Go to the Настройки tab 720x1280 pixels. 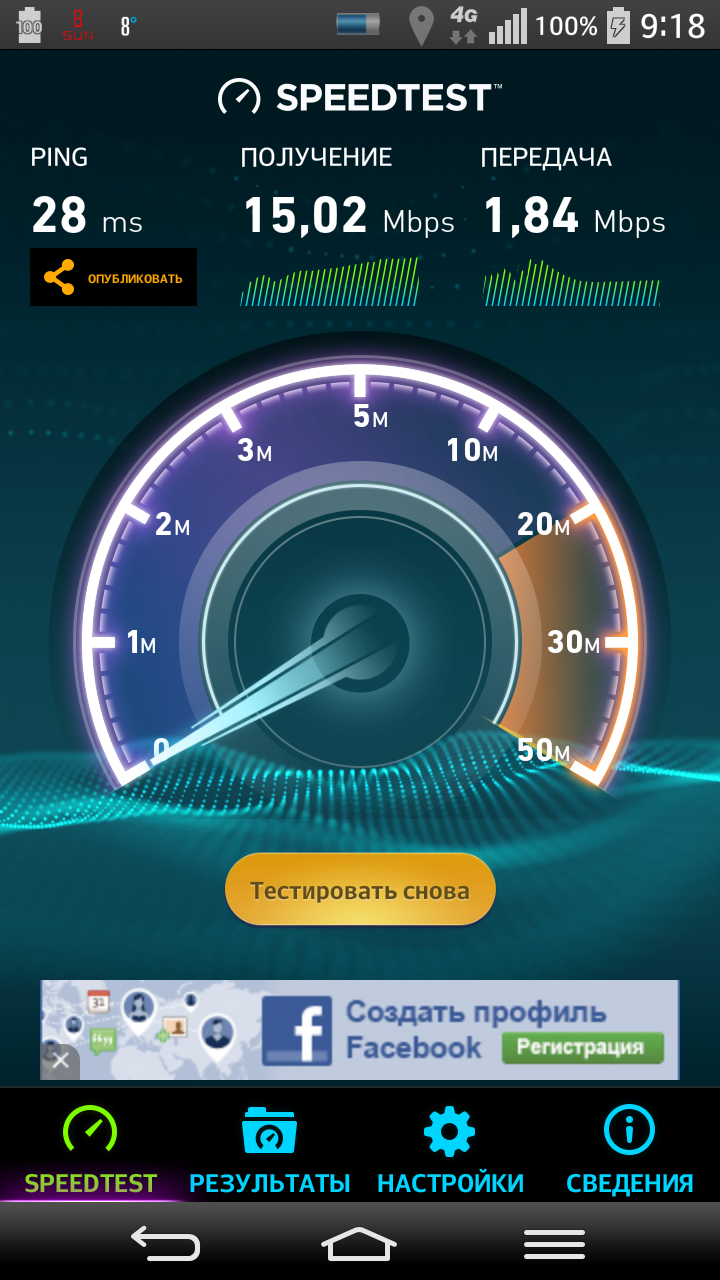pos(450,1148)
